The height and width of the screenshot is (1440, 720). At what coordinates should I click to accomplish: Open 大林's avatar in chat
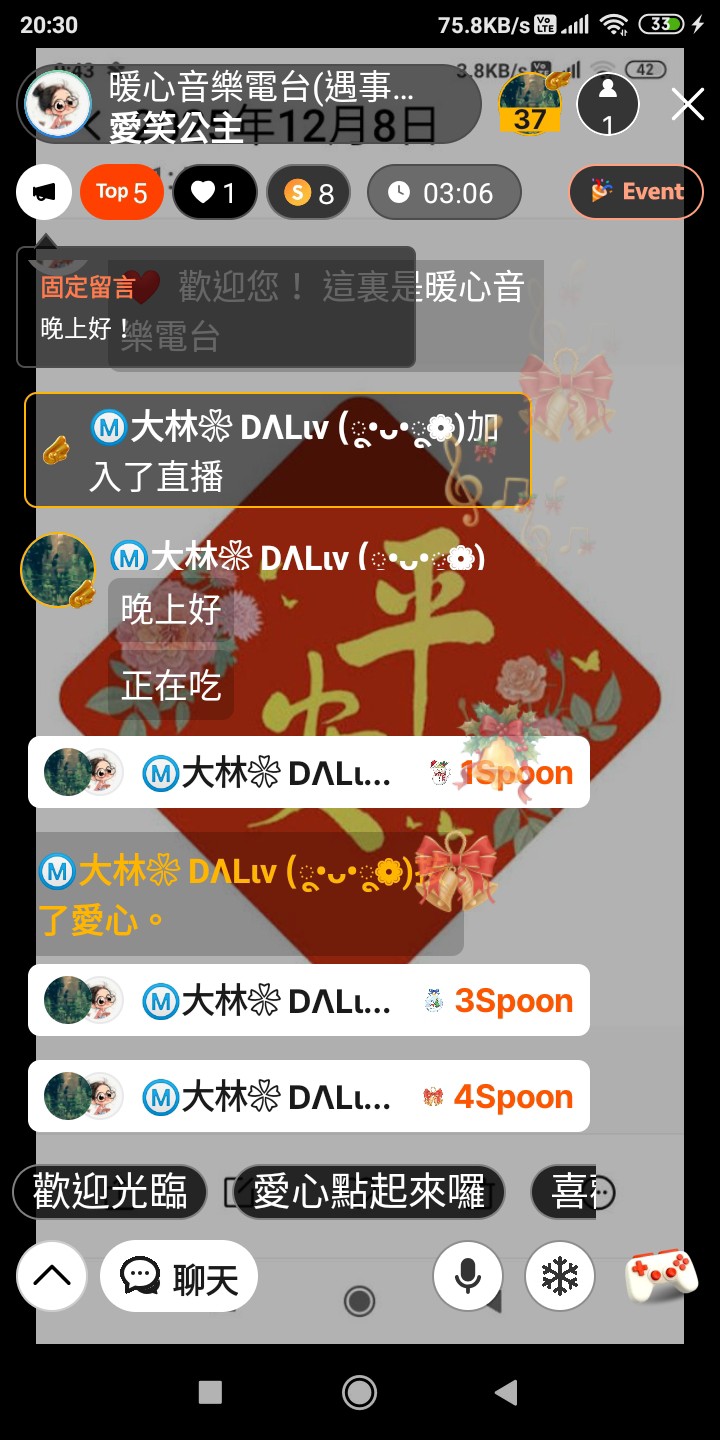[58, 570]
